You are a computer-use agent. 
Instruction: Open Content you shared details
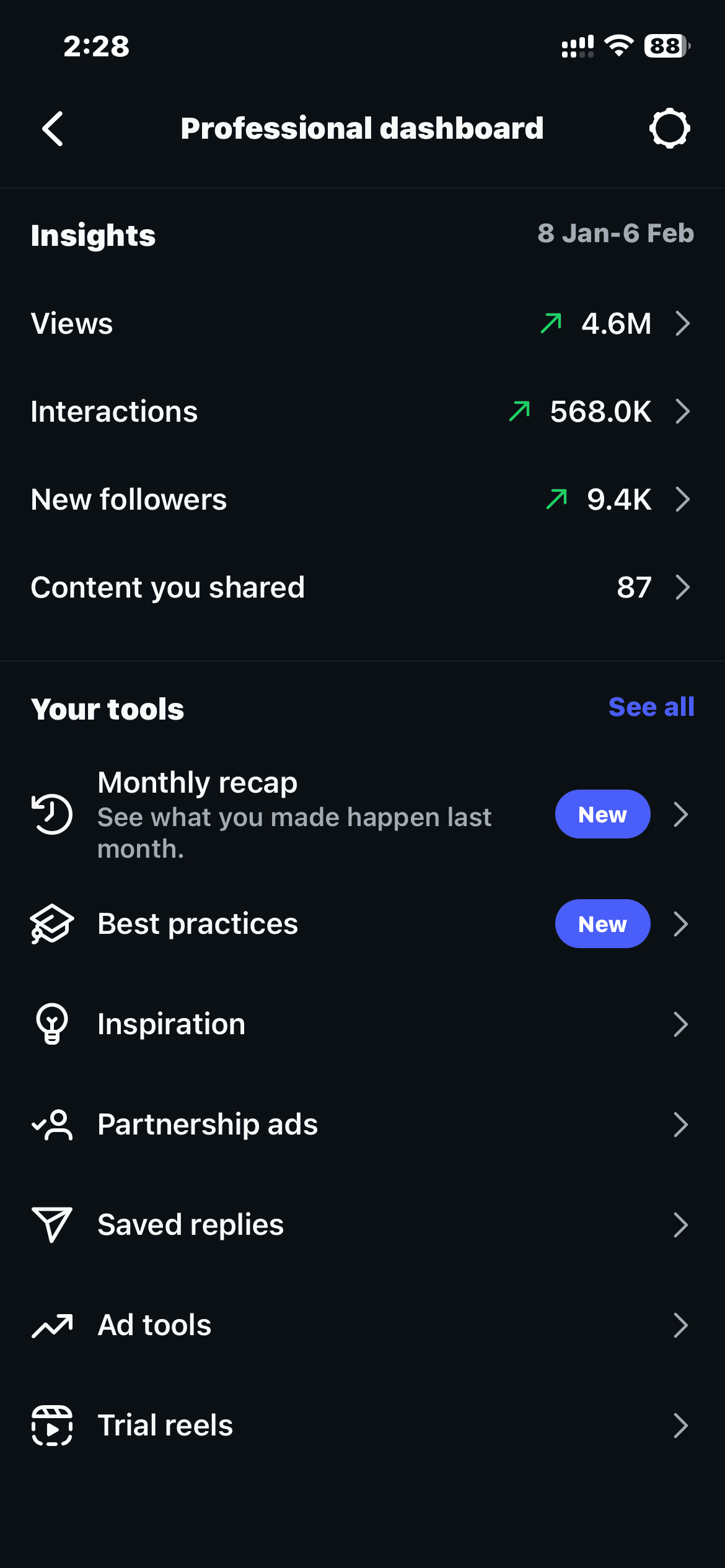682,587
